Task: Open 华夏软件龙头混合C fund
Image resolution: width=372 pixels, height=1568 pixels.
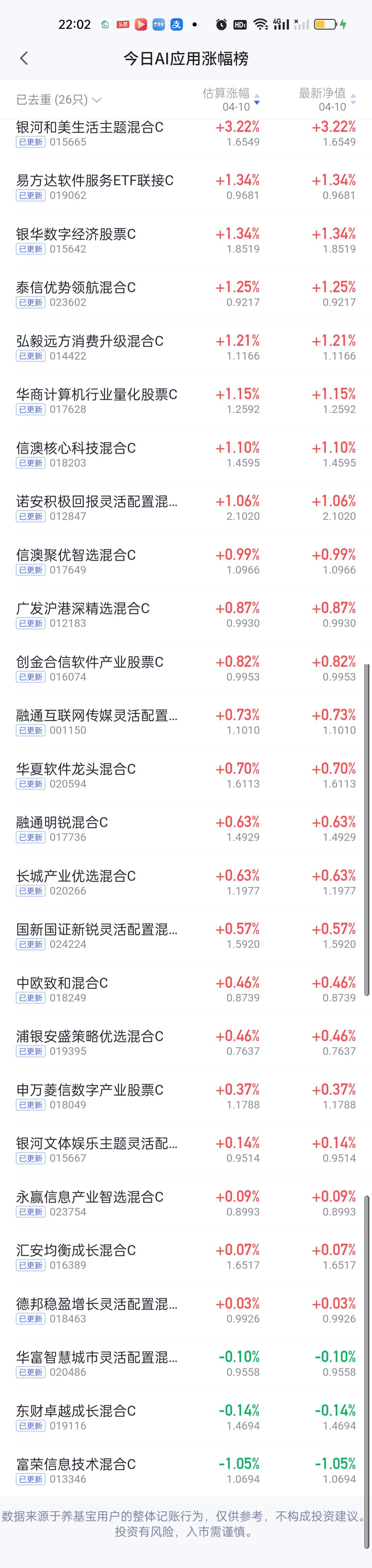Action: tap(186, 775)
